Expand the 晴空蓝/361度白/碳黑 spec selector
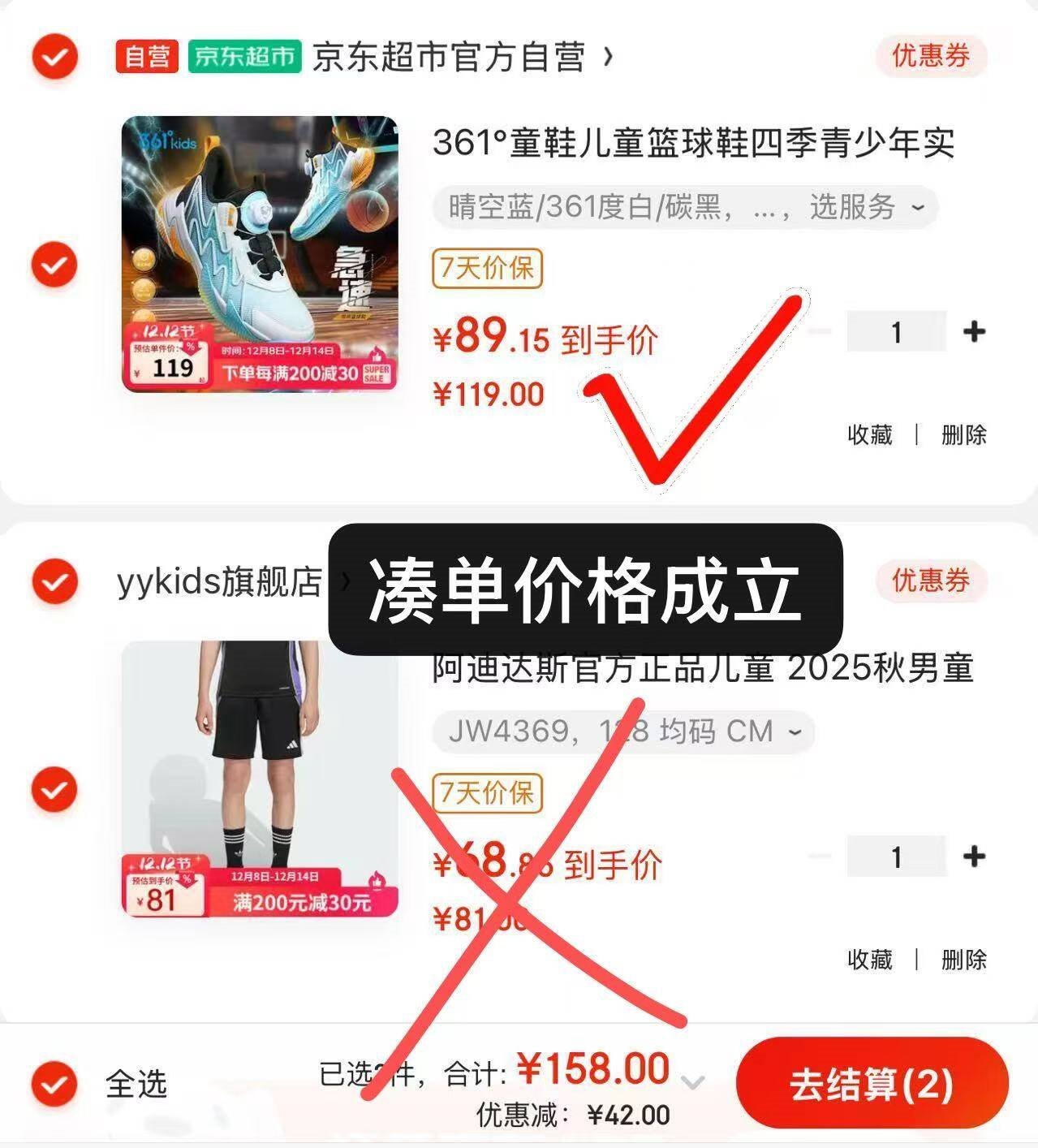 tap(686, 207)
